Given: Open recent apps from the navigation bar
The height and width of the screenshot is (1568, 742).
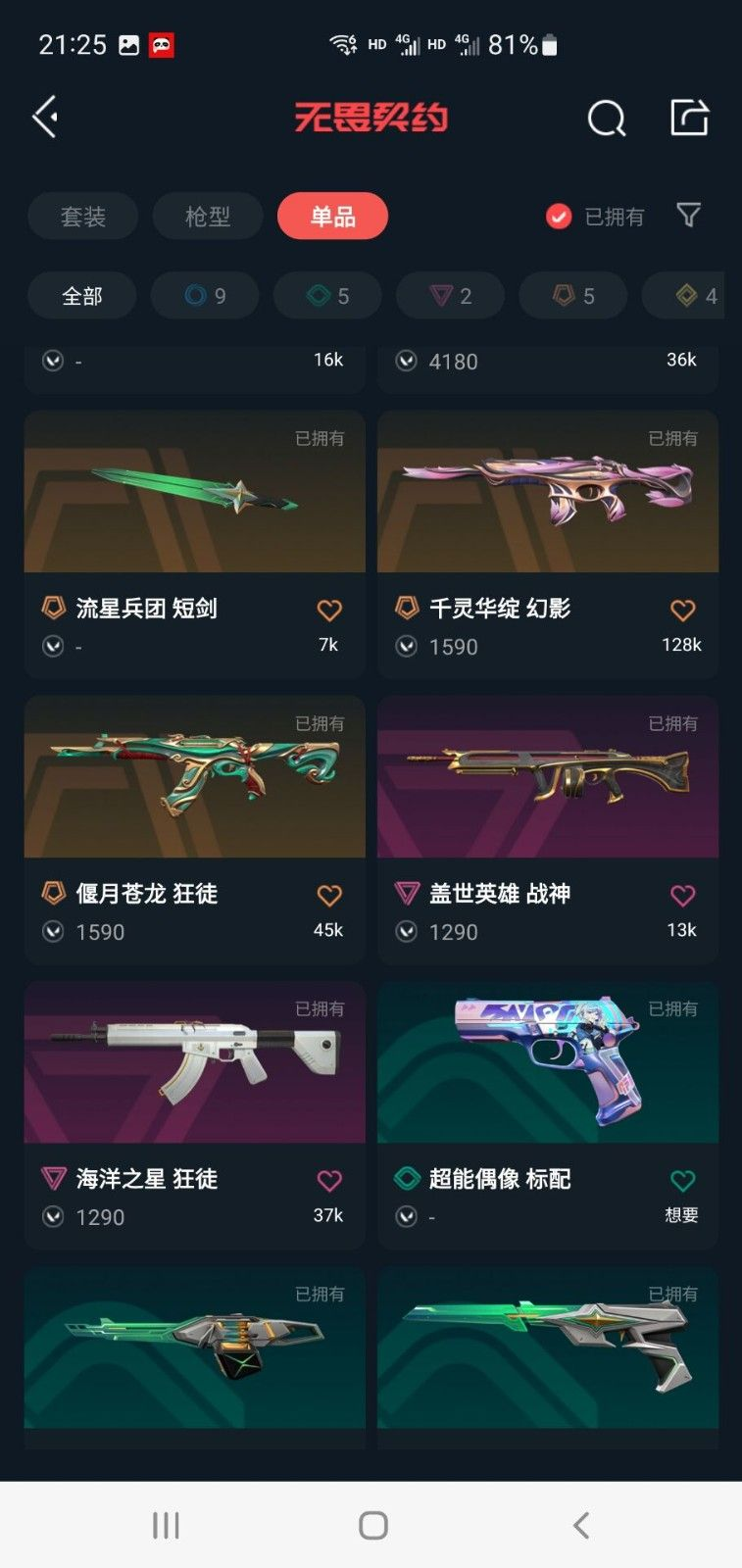Looking at the screenshot, I should [166, 1525].
